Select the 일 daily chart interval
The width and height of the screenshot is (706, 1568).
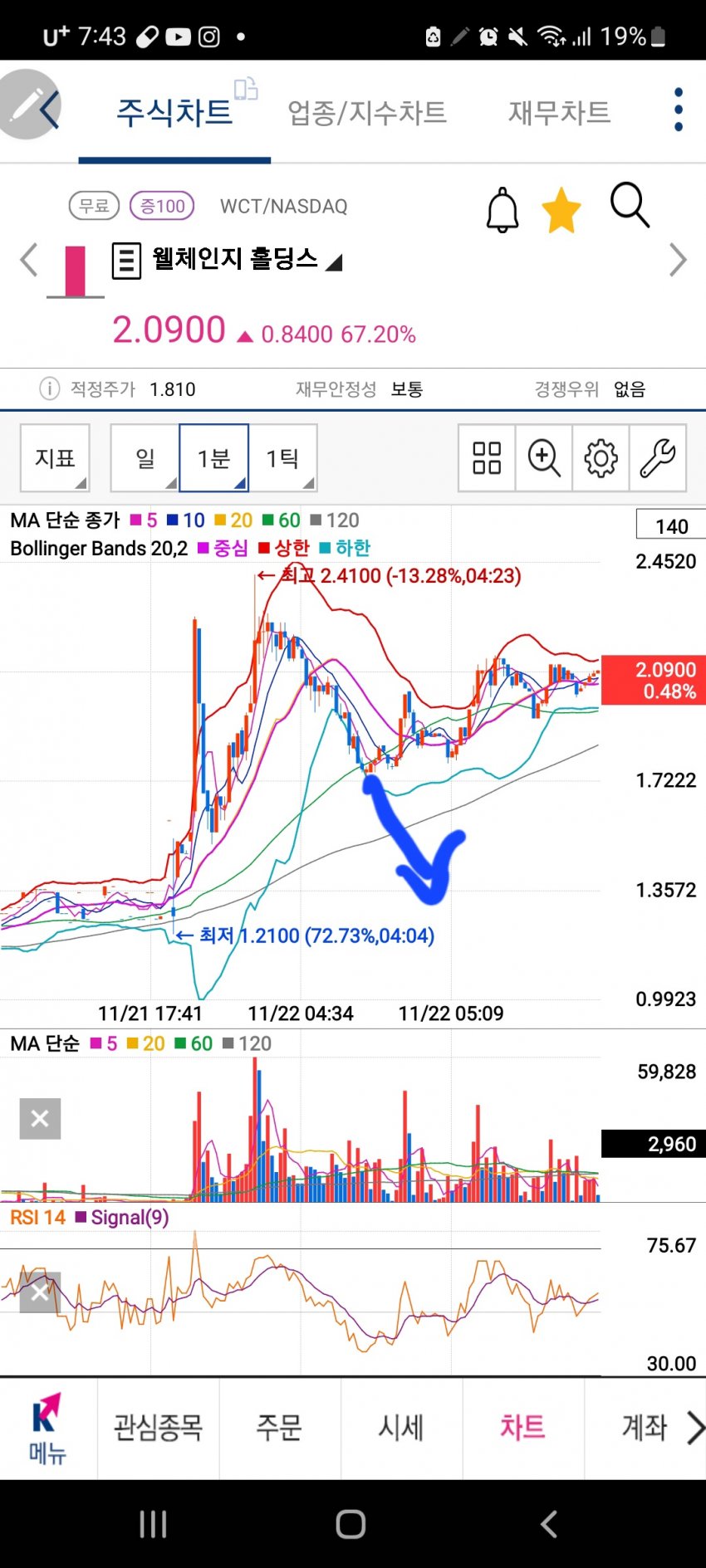145,457
